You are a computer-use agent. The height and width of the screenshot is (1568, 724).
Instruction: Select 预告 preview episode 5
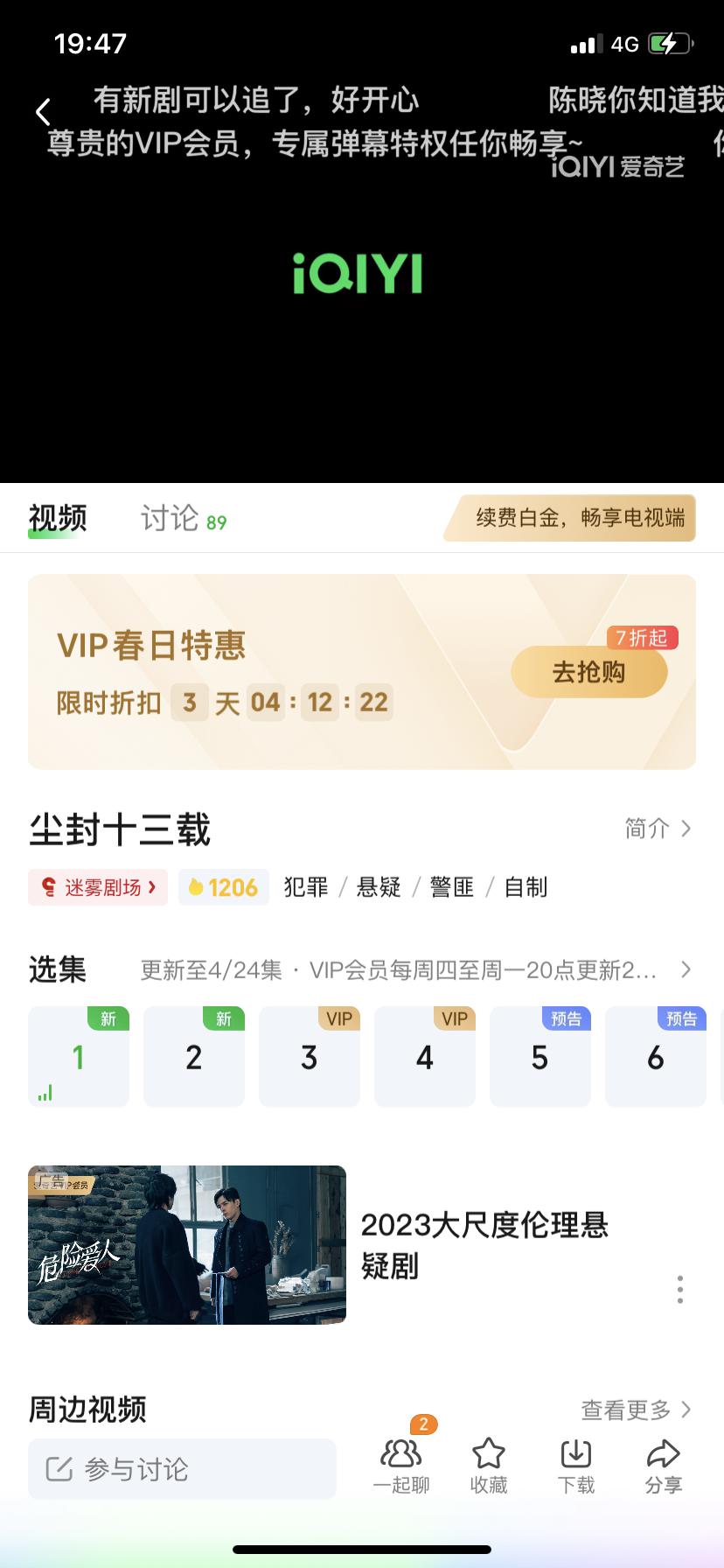click(x=540, y=1056)
